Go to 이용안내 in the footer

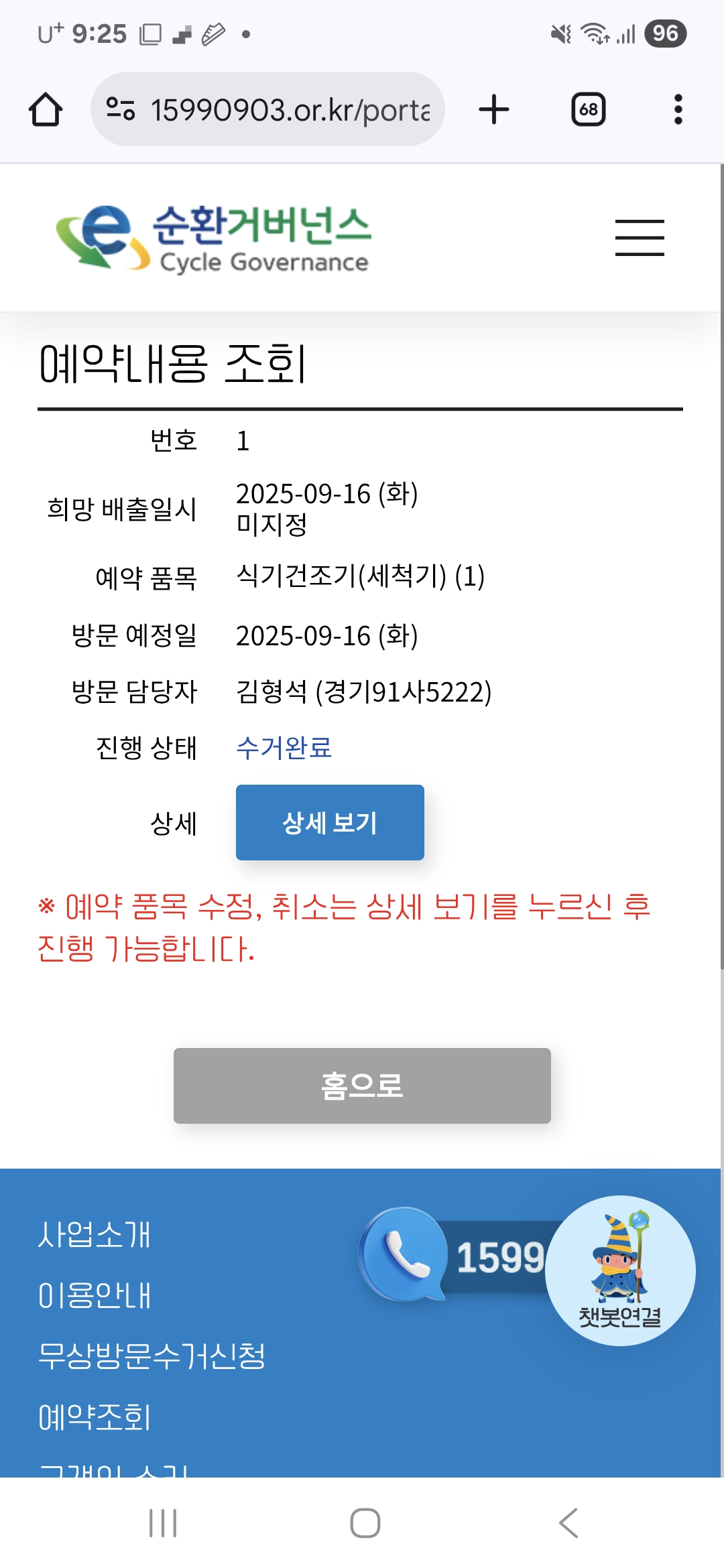[95, 1295]
